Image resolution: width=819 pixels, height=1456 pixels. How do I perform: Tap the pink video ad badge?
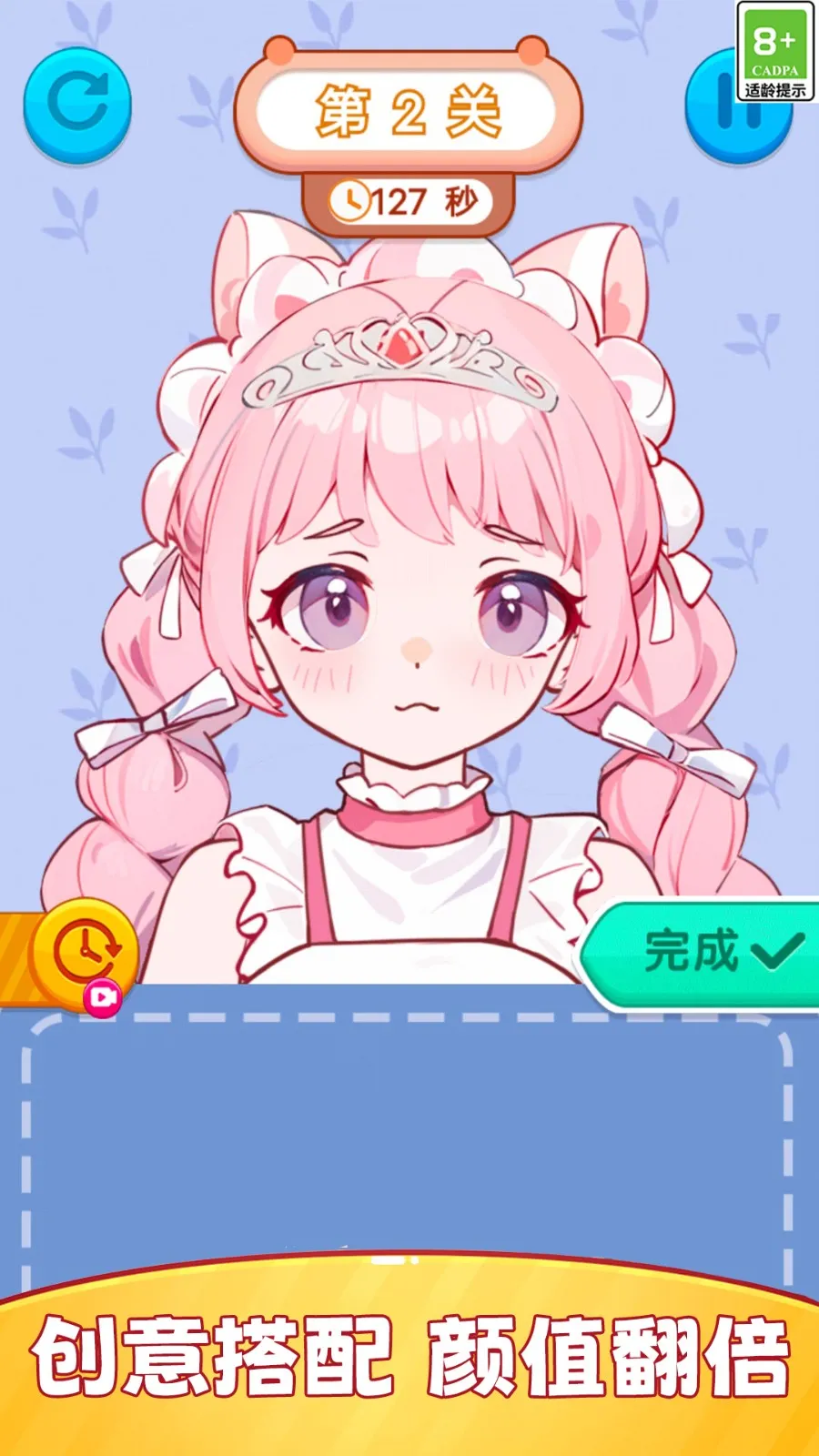[x=103, y=997]
